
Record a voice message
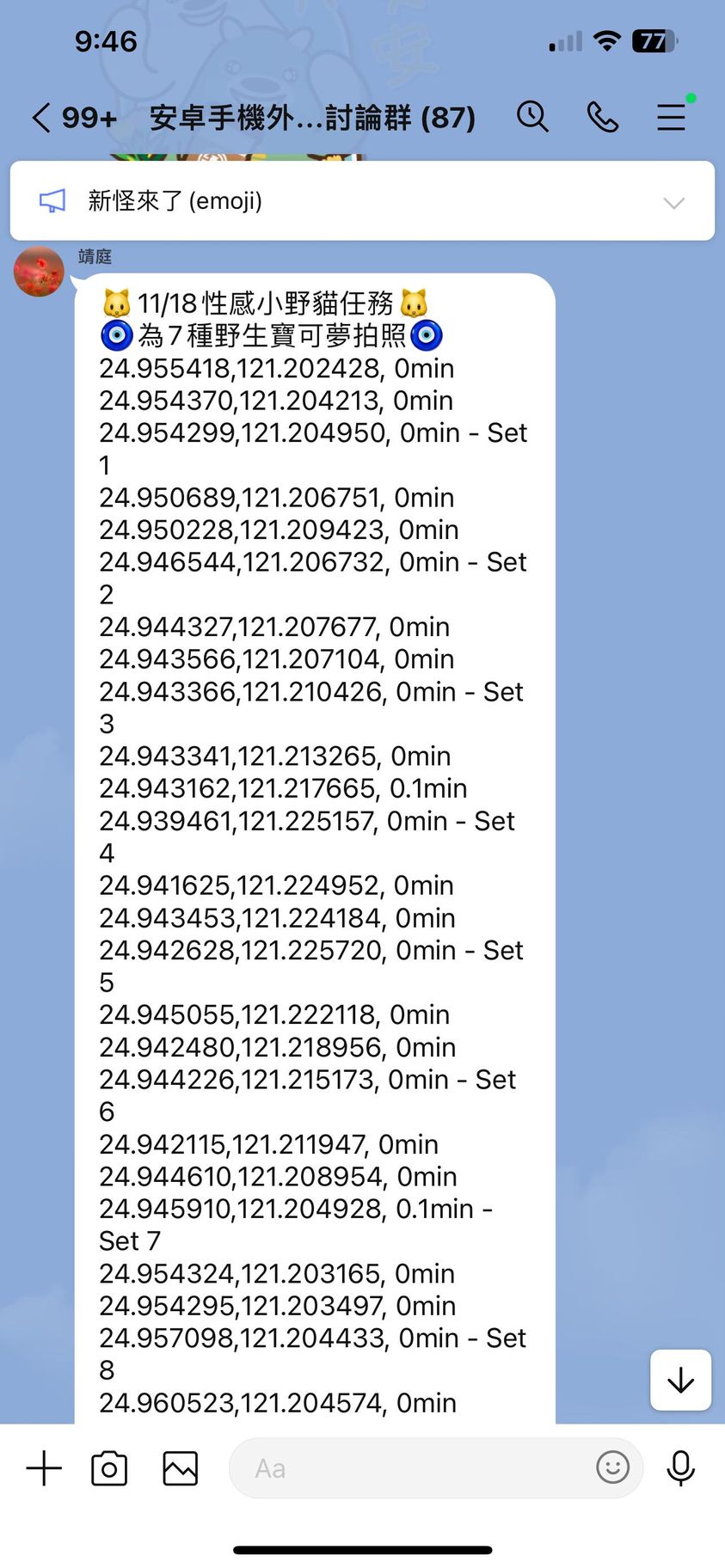pos(680,1468)
